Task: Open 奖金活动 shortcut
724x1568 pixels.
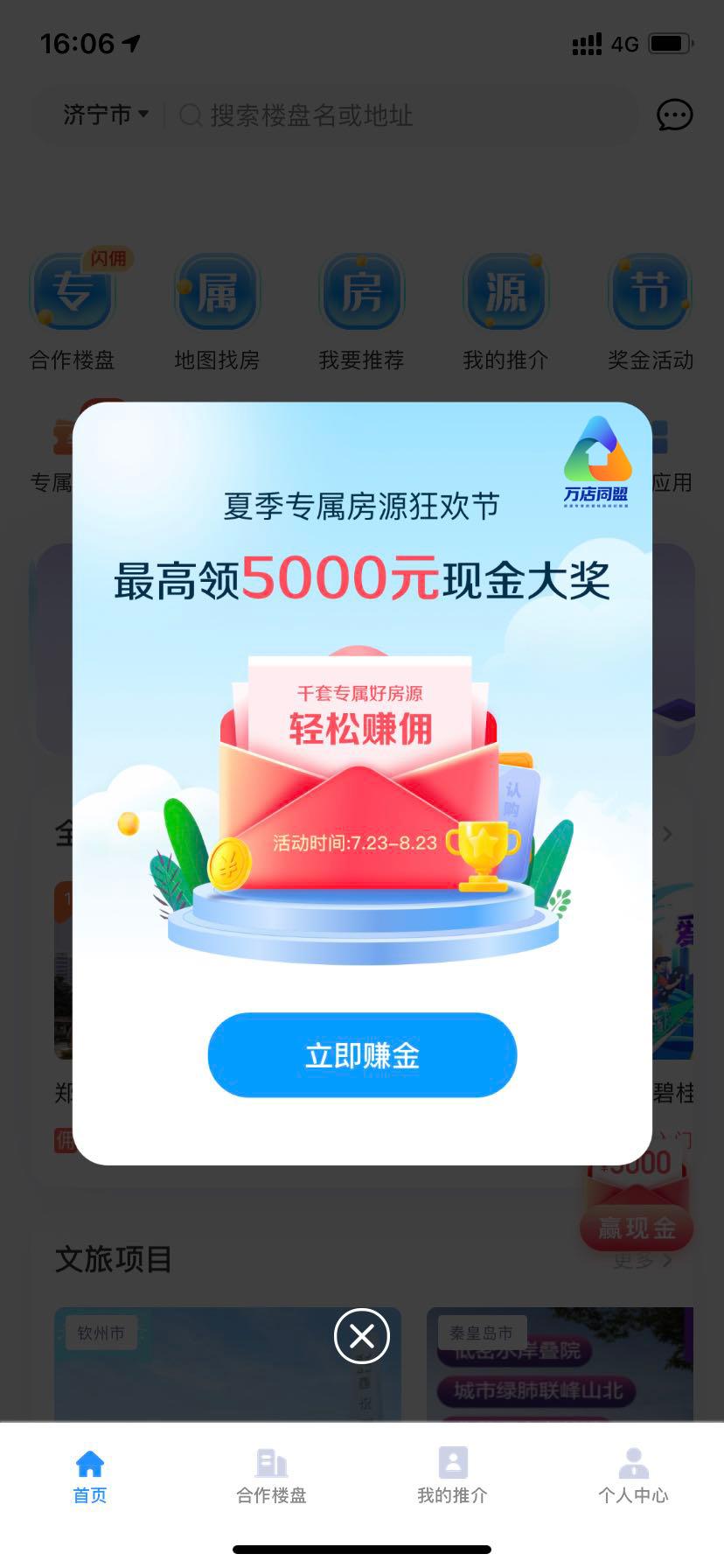Action: [x=651, y=311]
